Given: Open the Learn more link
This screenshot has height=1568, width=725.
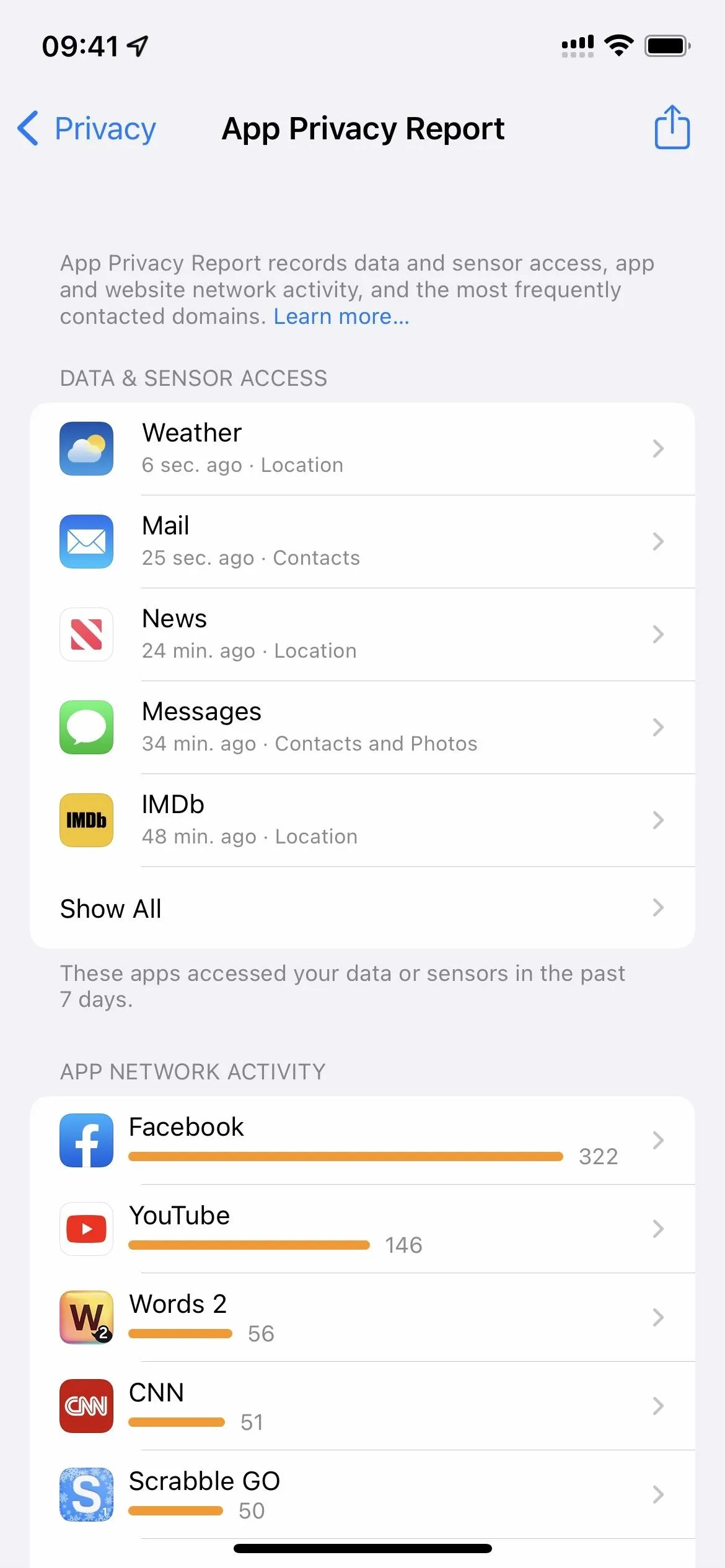Looking at the screenshot, I should coord(341,316).
